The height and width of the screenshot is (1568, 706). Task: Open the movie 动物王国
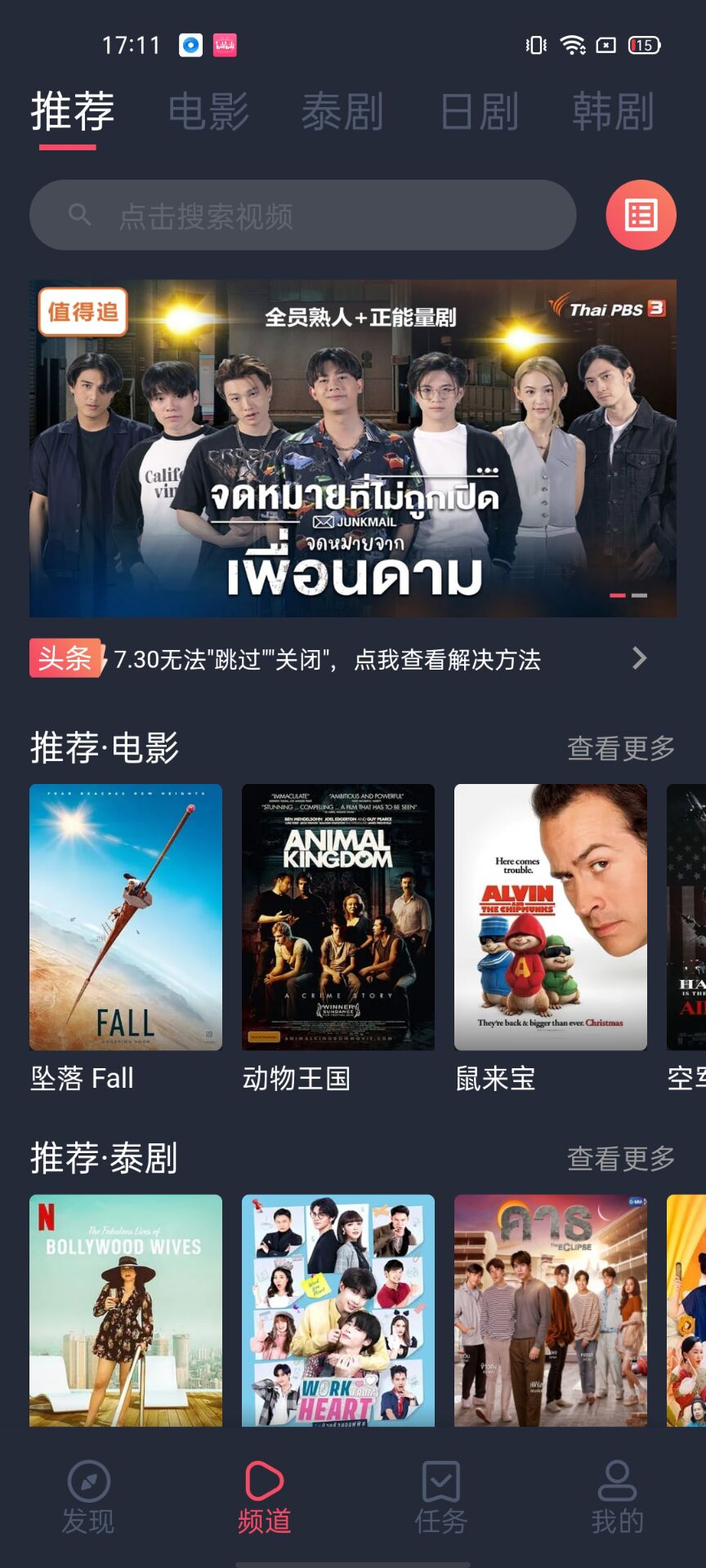pyautogui.click(x=338, y=917)
